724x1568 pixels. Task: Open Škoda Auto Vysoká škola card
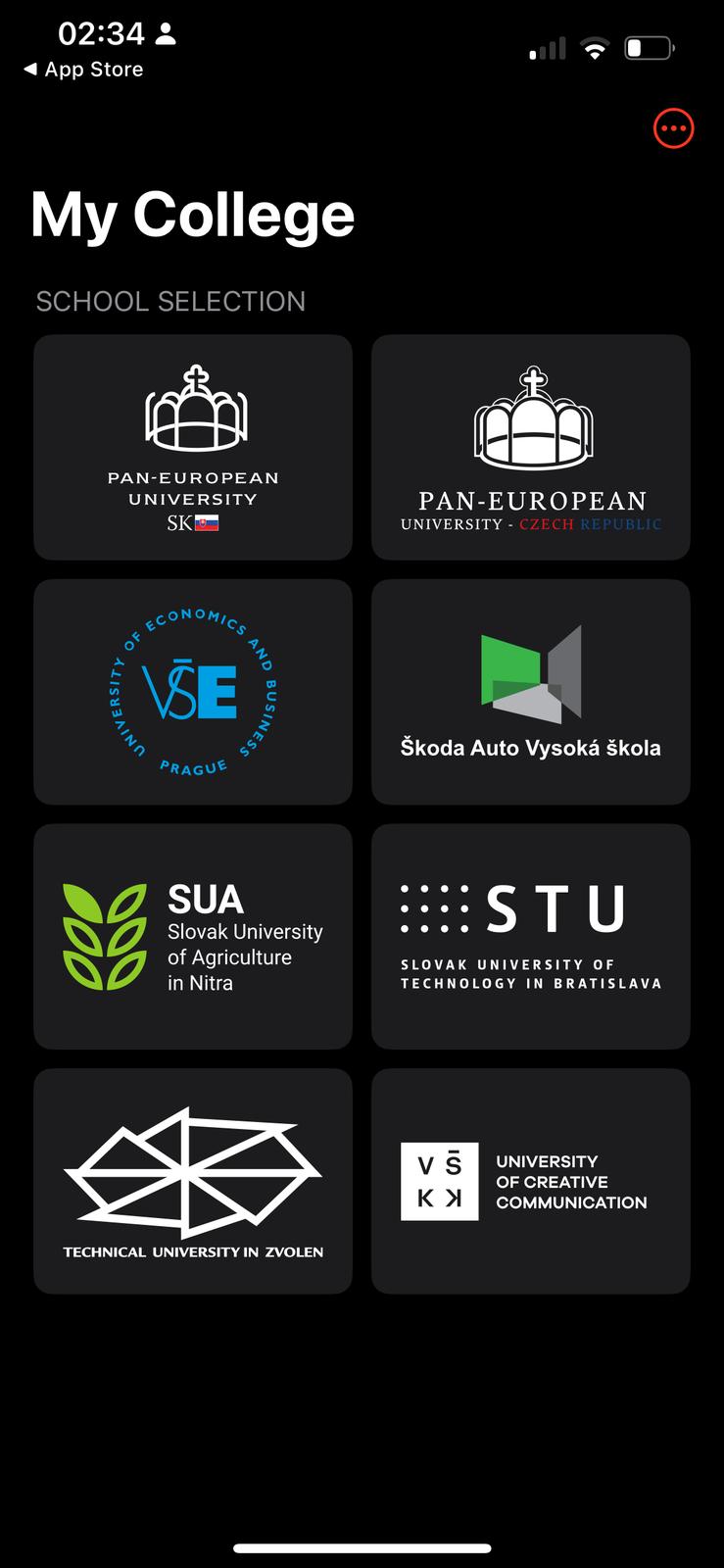click(x=530, y=692)
